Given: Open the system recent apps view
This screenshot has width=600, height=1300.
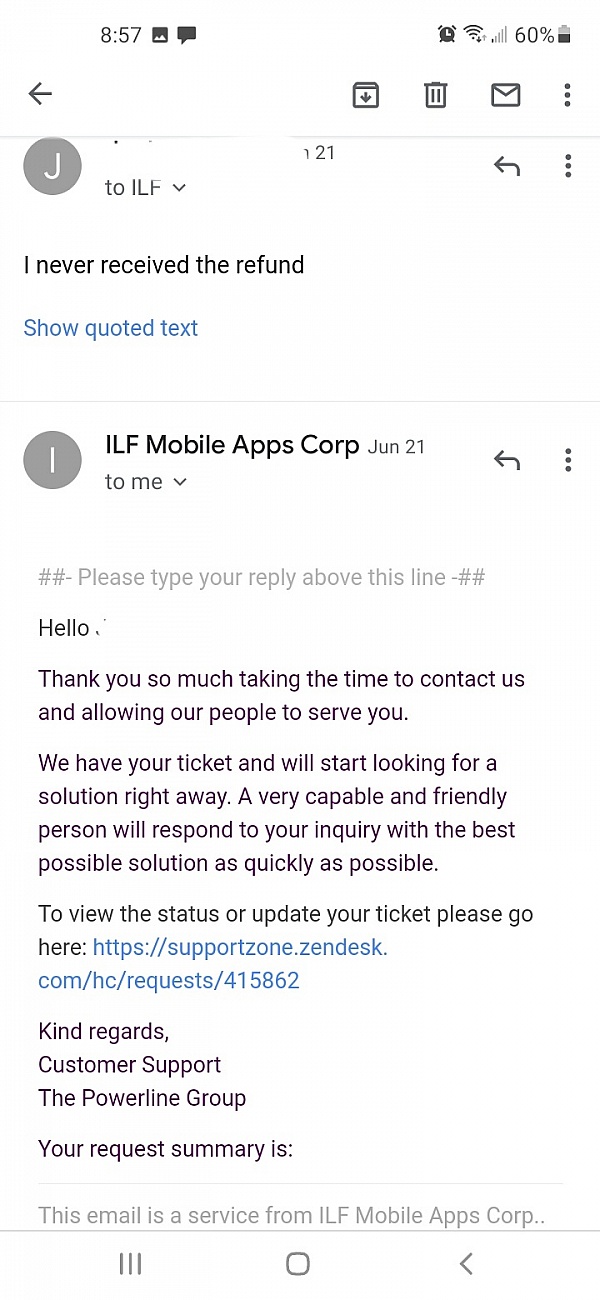Looking at the screenshot, I should tap(131, 1264).
